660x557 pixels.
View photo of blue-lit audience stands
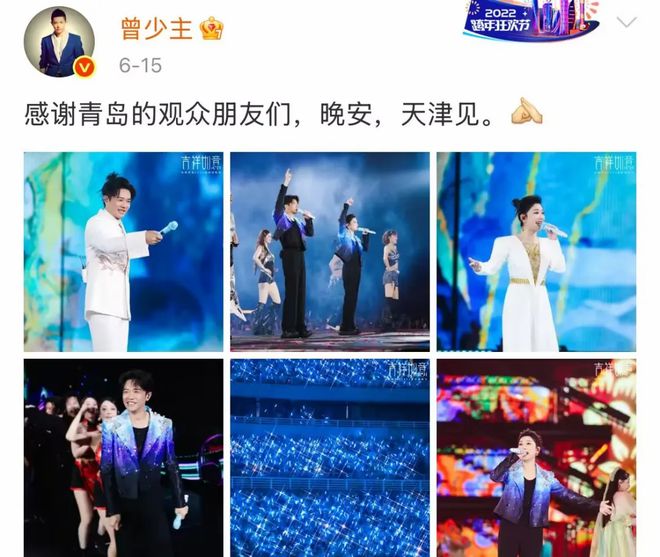[x=330, y=457]
